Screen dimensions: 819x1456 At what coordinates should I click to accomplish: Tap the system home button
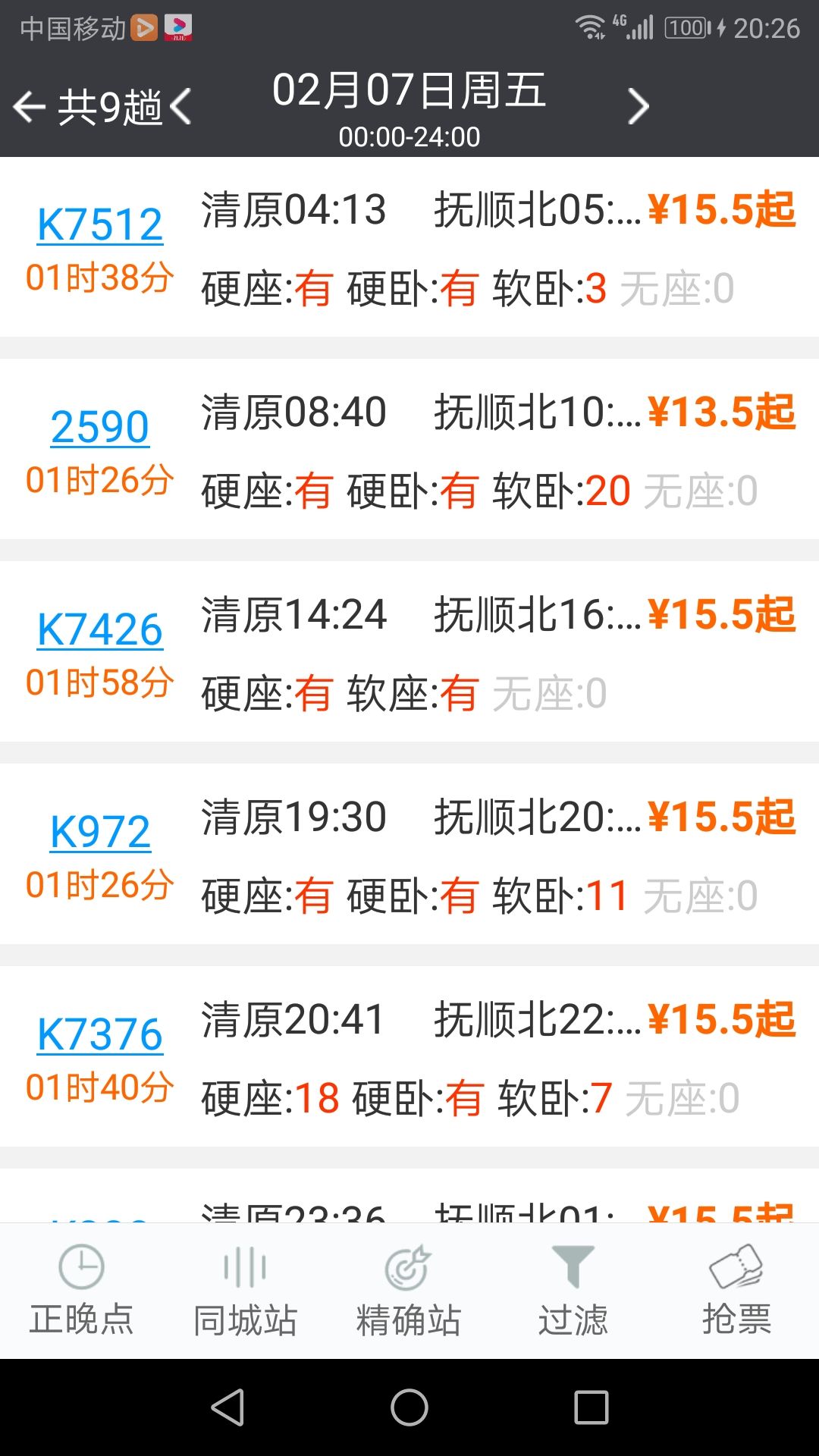coord(409,1407)
